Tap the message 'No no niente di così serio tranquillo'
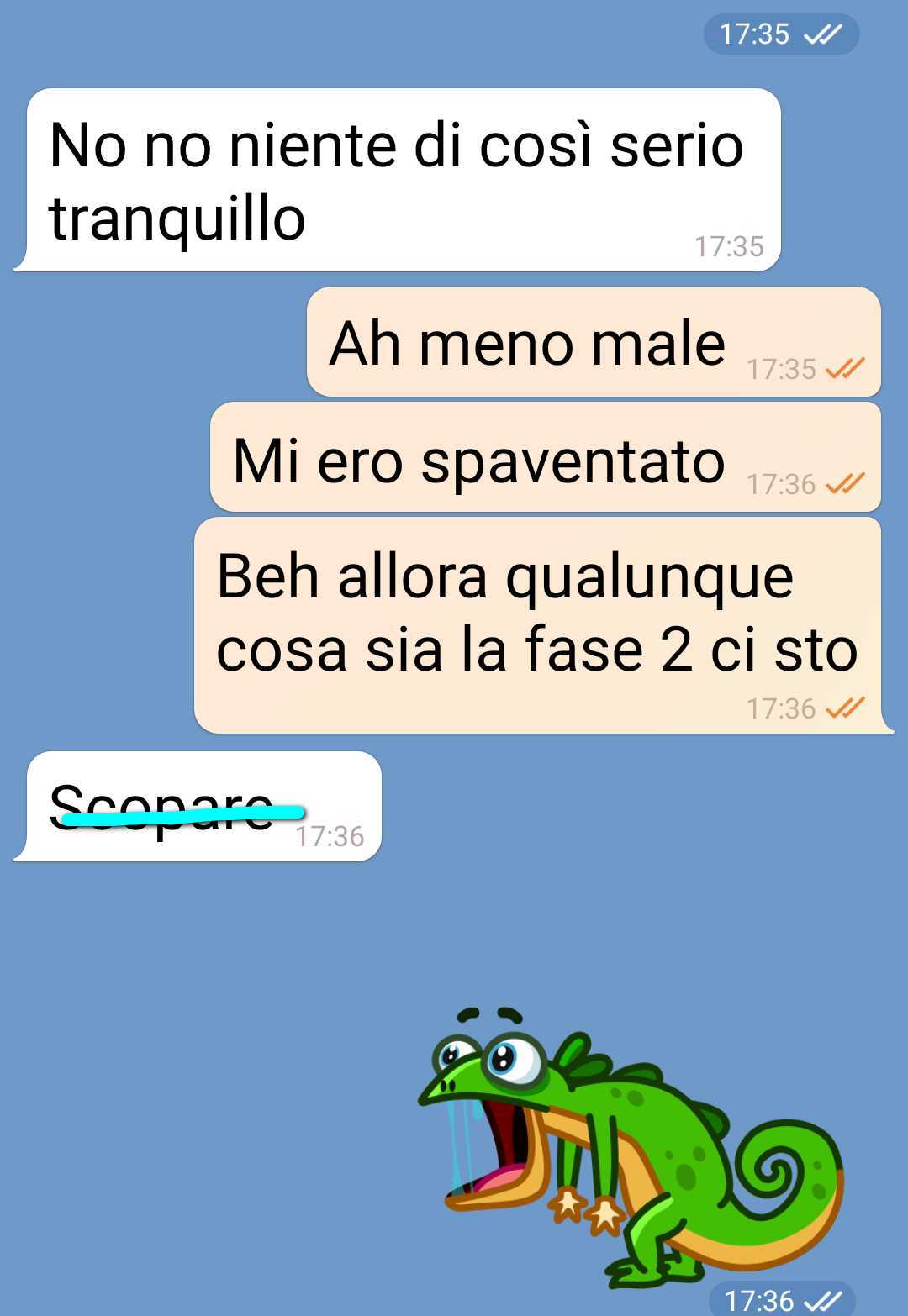Viewport: 908px width, 1316px height. pyautogui.click(x=397, y=181)
